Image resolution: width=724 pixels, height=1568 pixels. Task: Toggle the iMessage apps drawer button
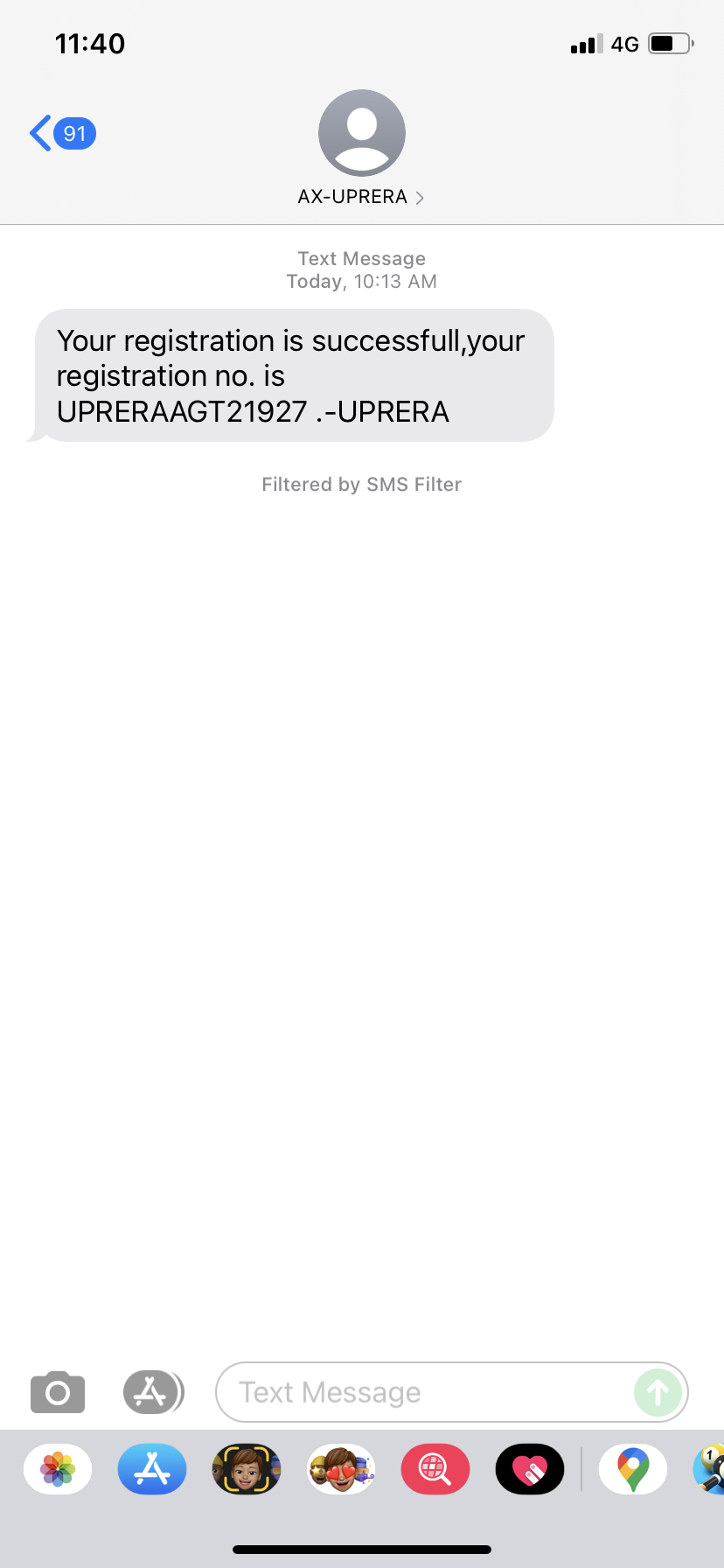(x=152, y=1392)
